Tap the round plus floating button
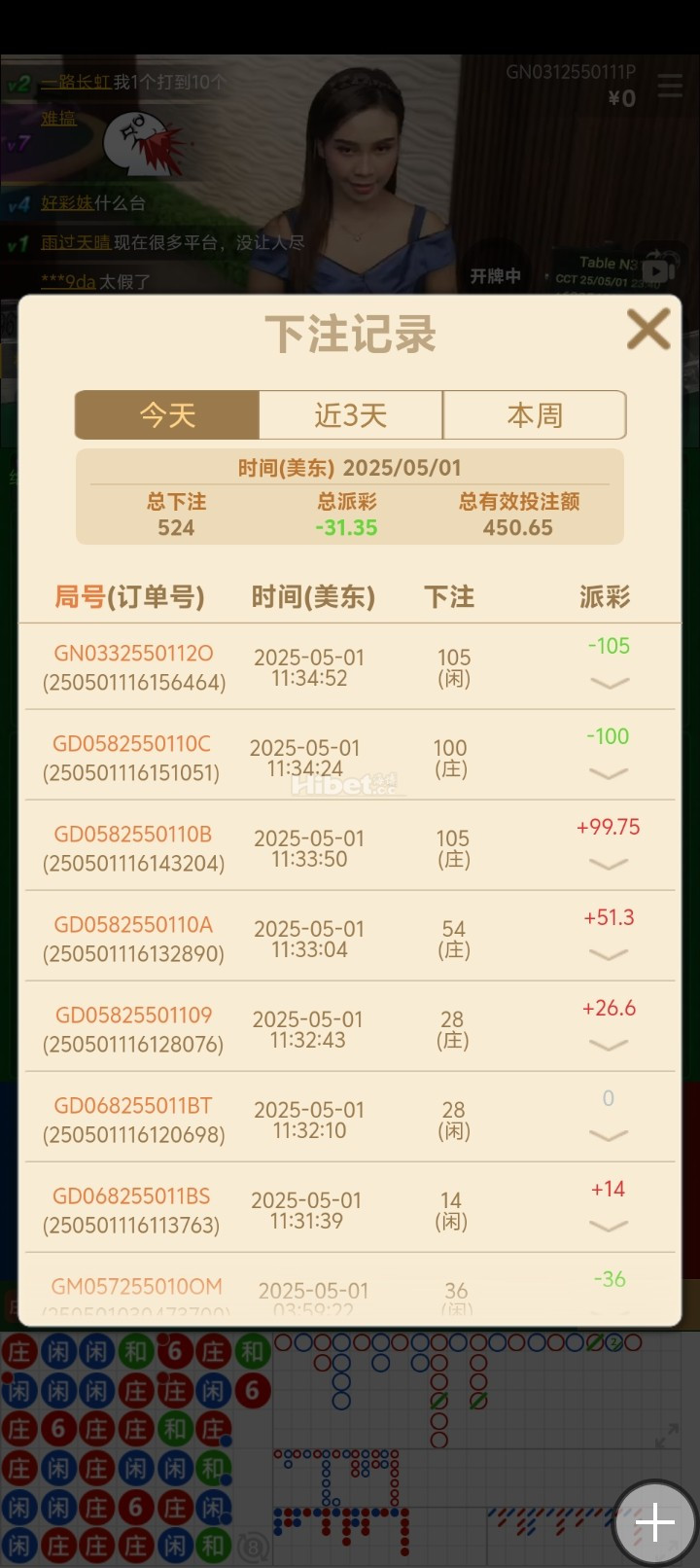Viewport: 700px width, 1568px height. point(655,1521)
